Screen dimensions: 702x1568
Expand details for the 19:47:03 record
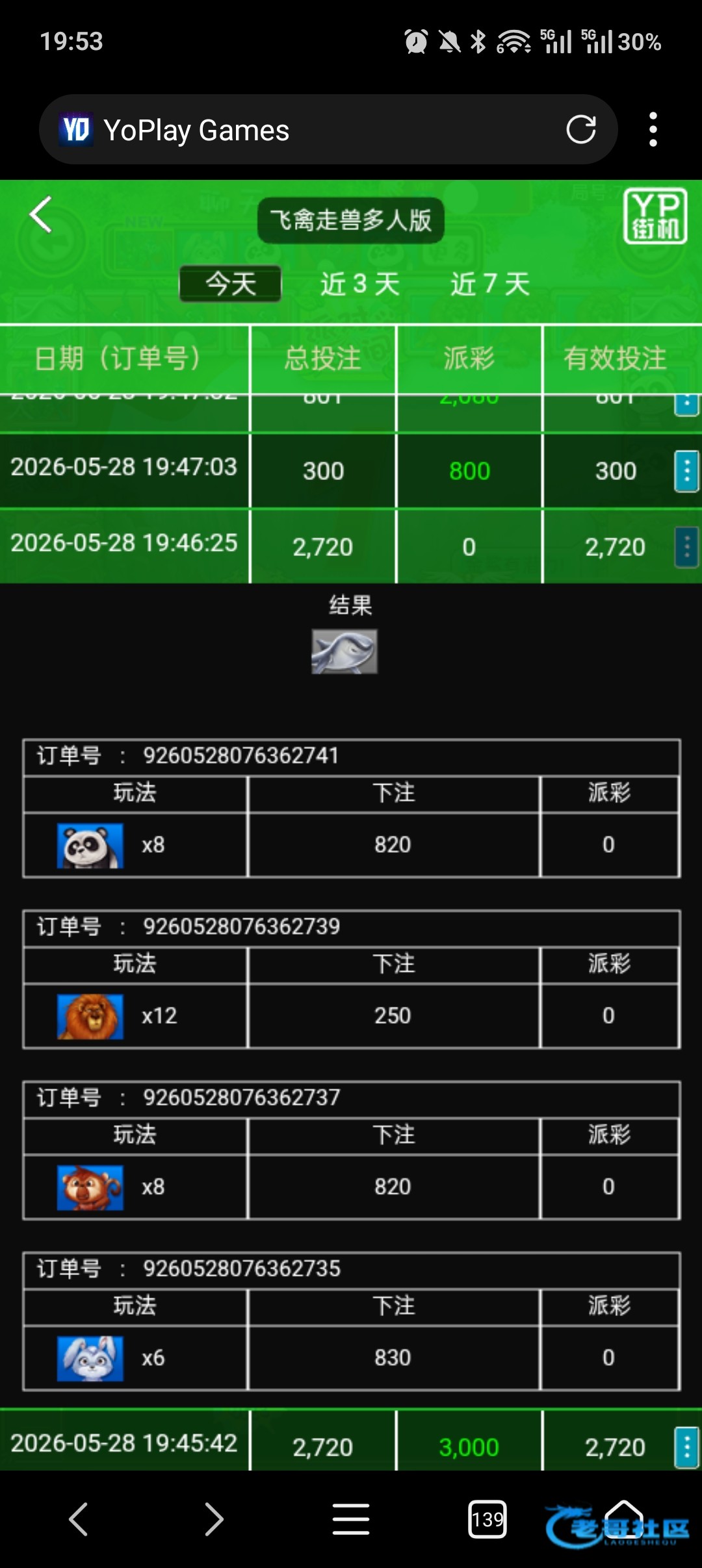tap(686, 471)
